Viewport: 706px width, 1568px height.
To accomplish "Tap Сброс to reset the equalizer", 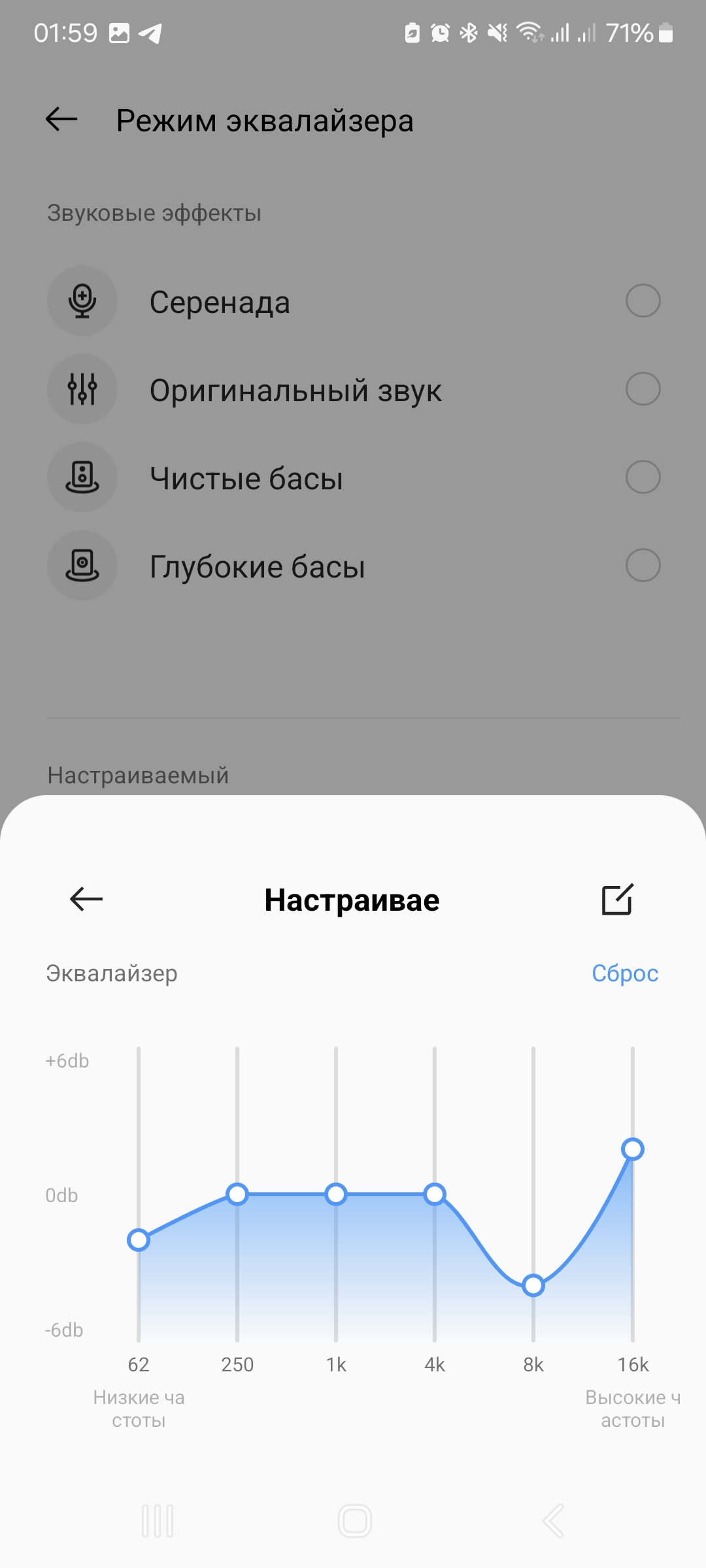I will click(x=624, y=973).
